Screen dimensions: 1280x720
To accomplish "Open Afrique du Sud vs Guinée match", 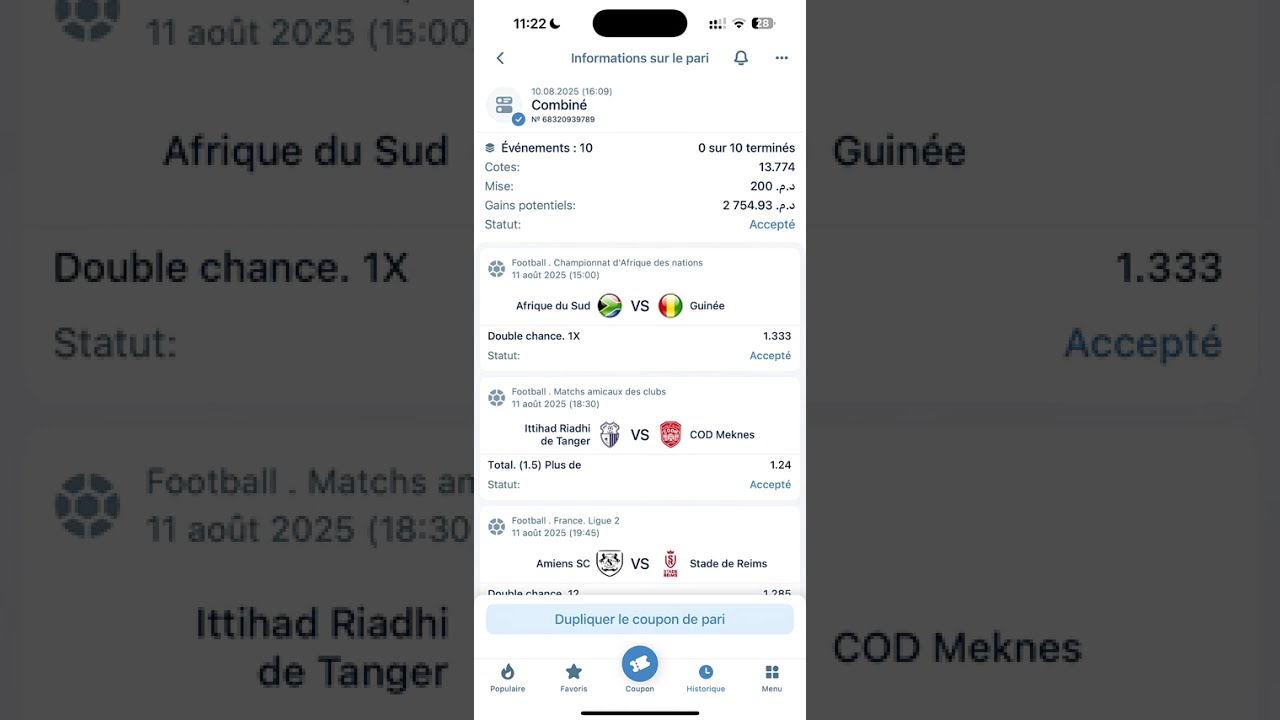I will click(640, 306).
